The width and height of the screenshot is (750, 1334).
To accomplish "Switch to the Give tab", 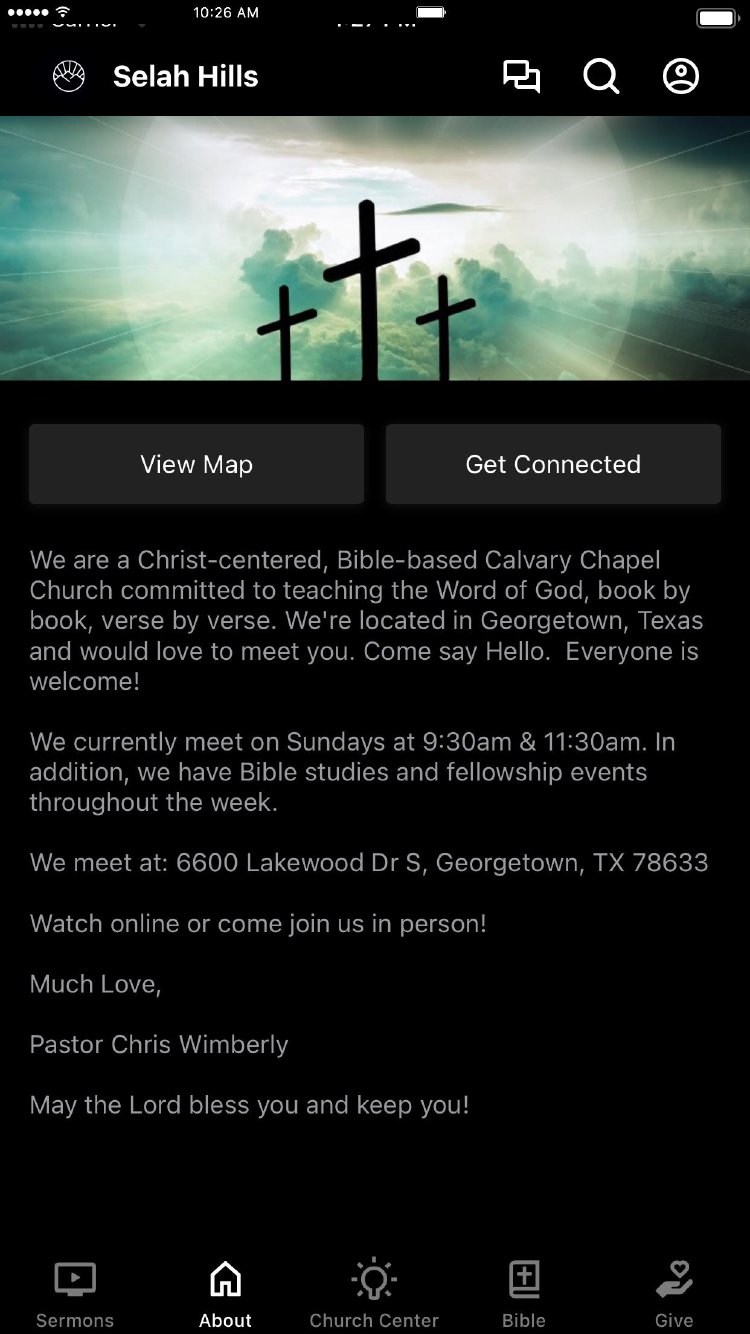I will [x=674, y=1293].
